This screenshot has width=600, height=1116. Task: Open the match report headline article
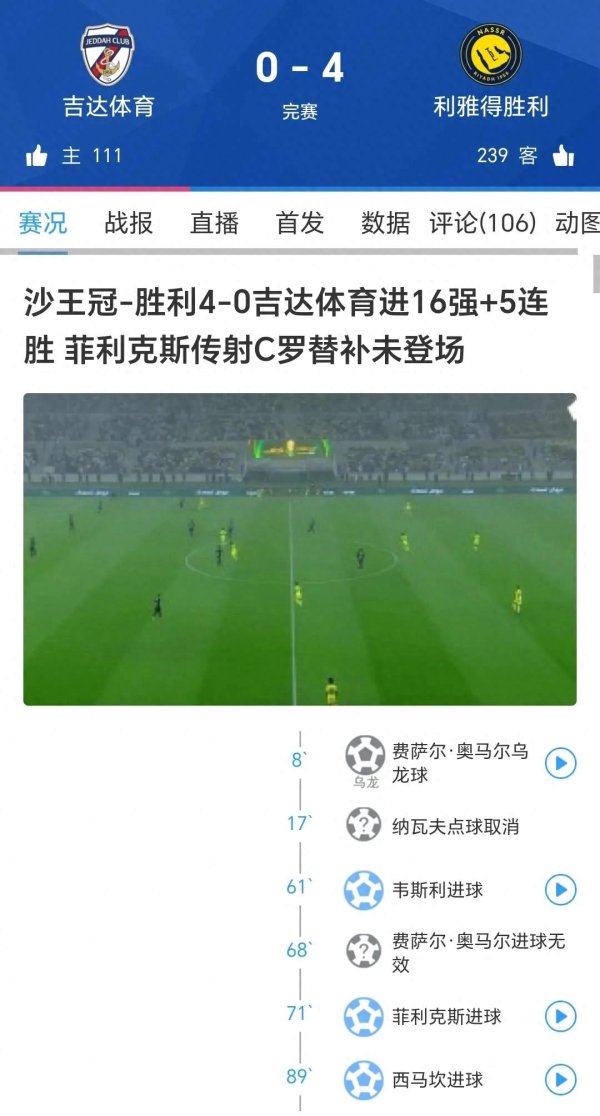(286, 326)
